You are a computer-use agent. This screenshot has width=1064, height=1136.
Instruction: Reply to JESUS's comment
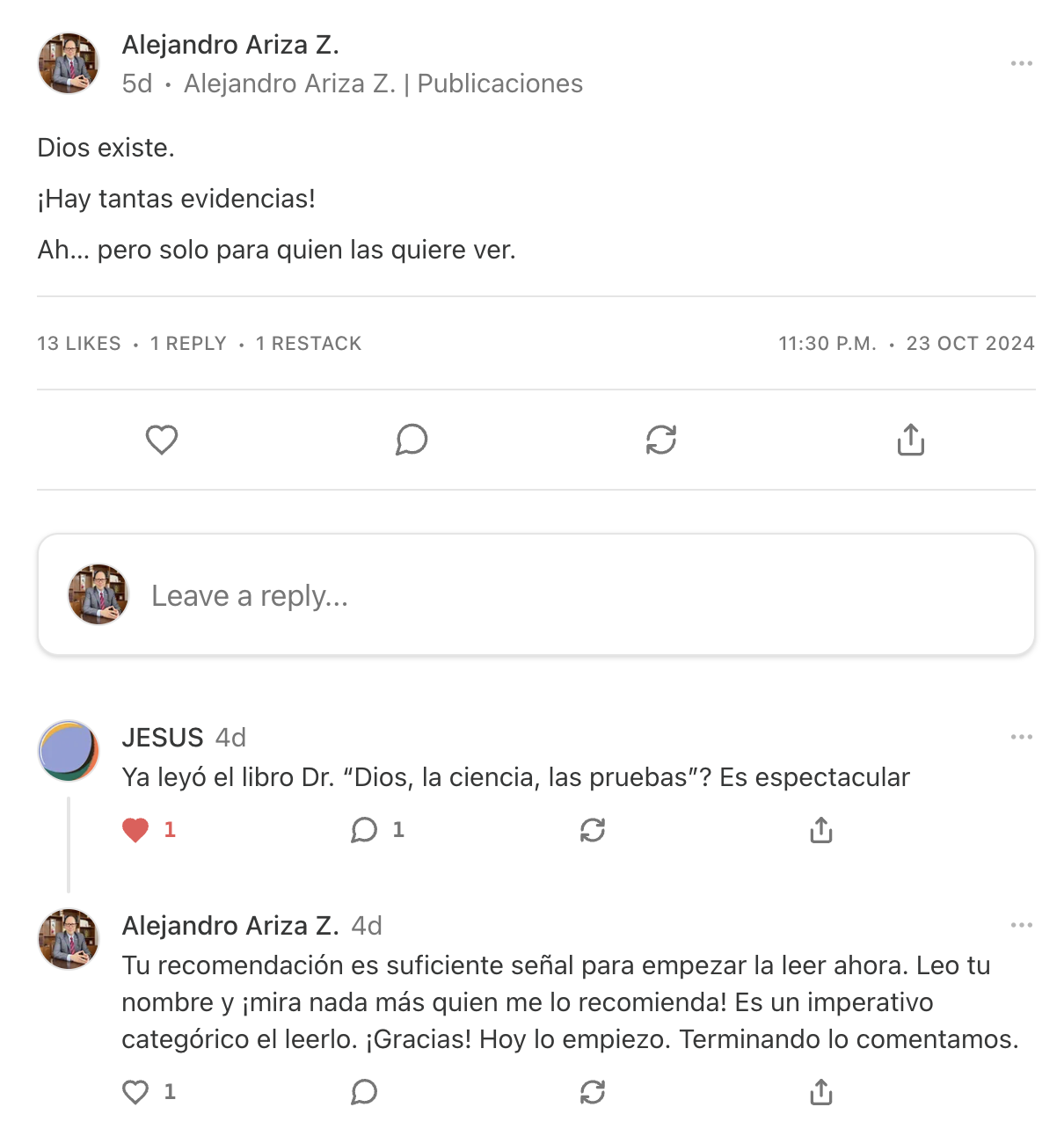click(364, 830)
